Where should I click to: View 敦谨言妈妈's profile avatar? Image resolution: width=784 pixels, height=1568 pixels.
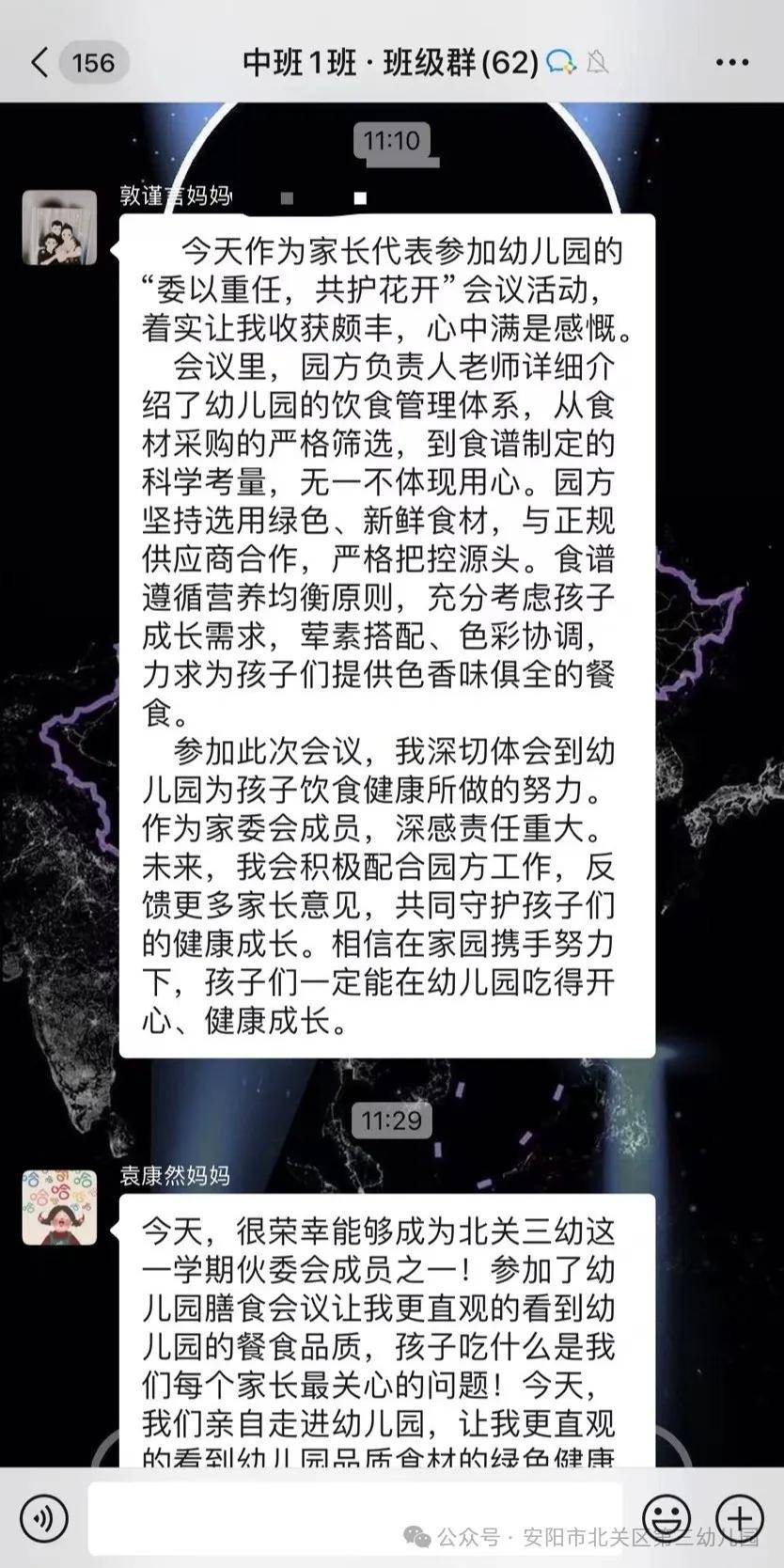tap(59, 227)
